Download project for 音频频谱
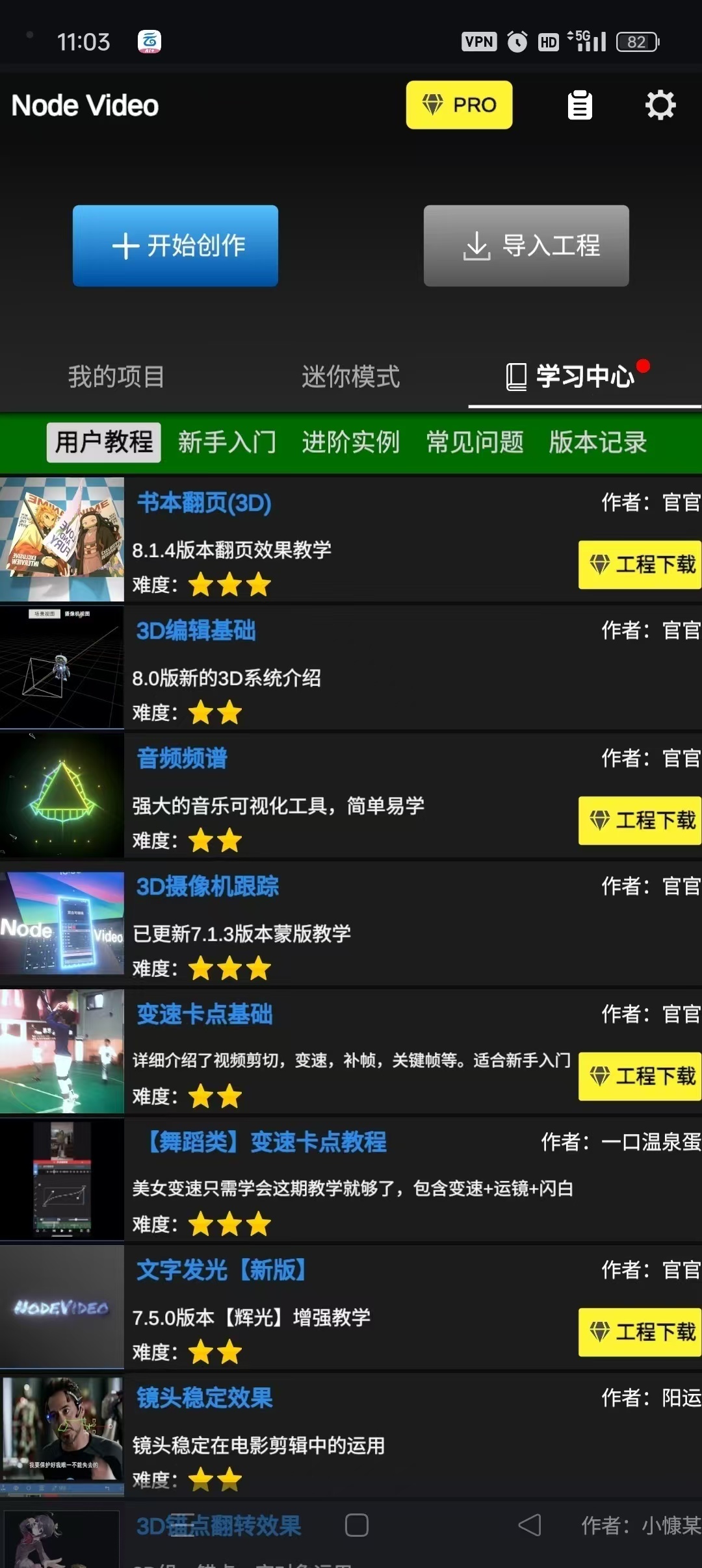This screenshot has height=1568, width=702. (x=640, y=820)
